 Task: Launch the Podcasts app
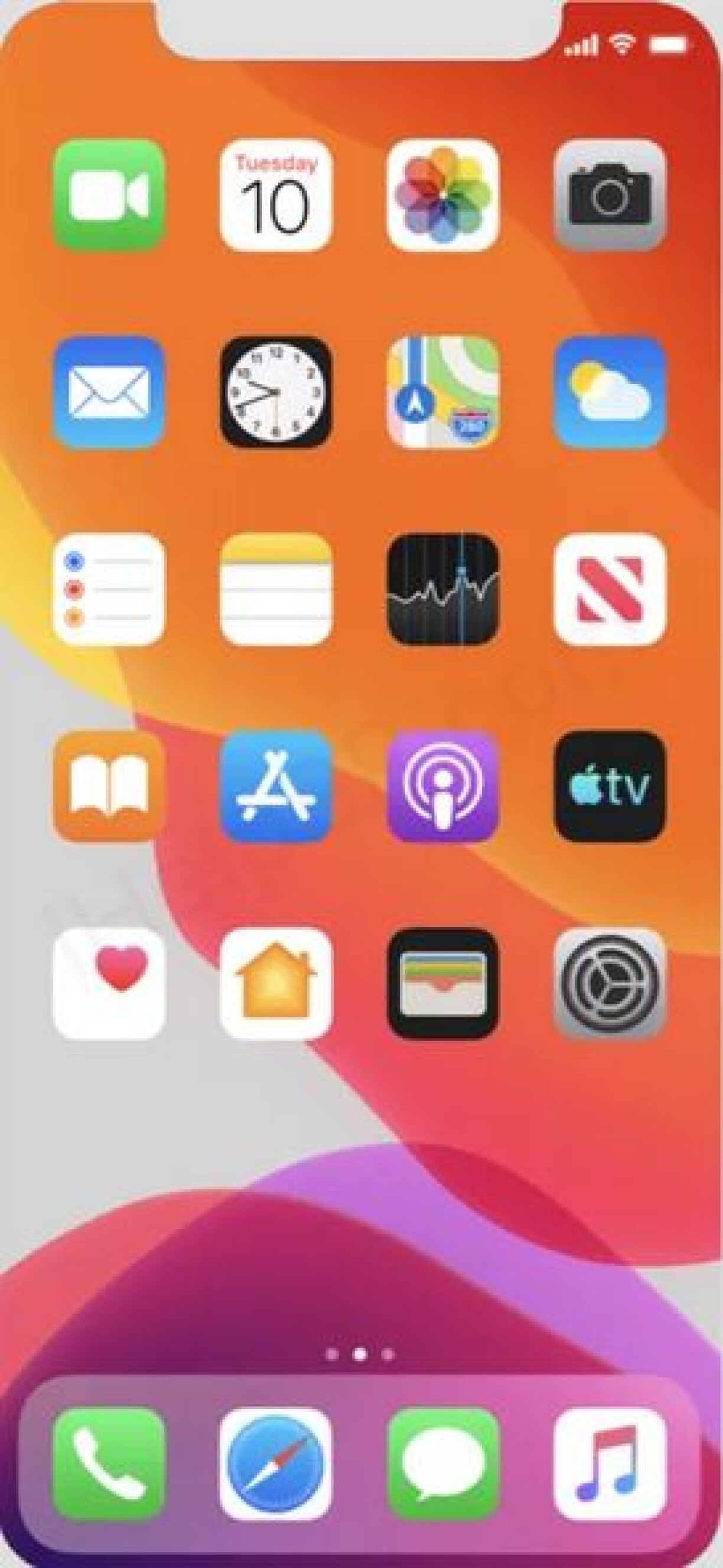pyautogui.click(x=442, y=786)
